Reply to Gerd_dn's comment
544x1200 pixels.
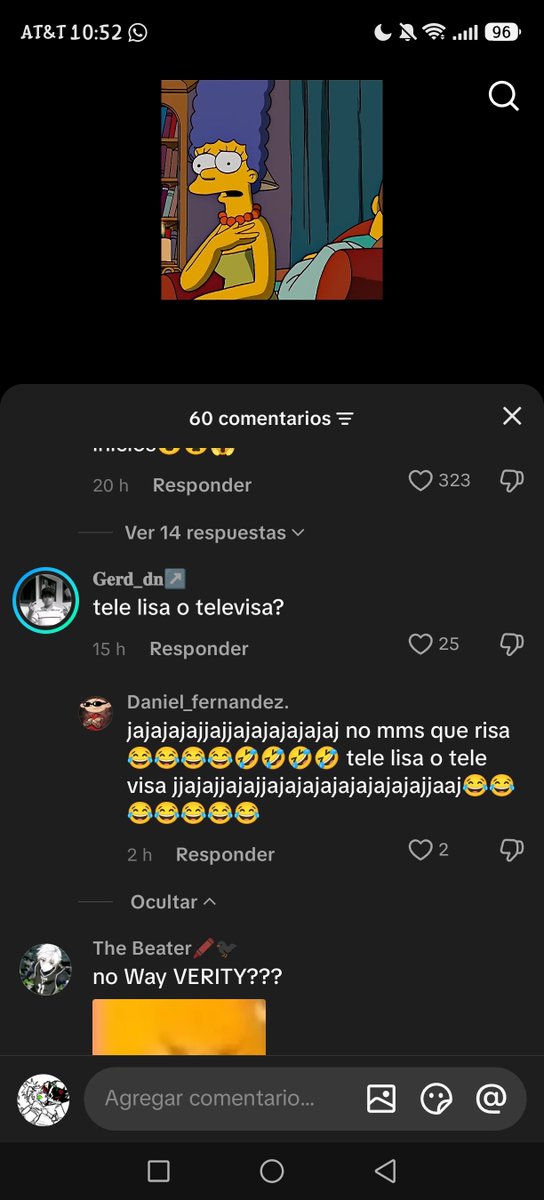pyautogui.click(x=199, y=649)
